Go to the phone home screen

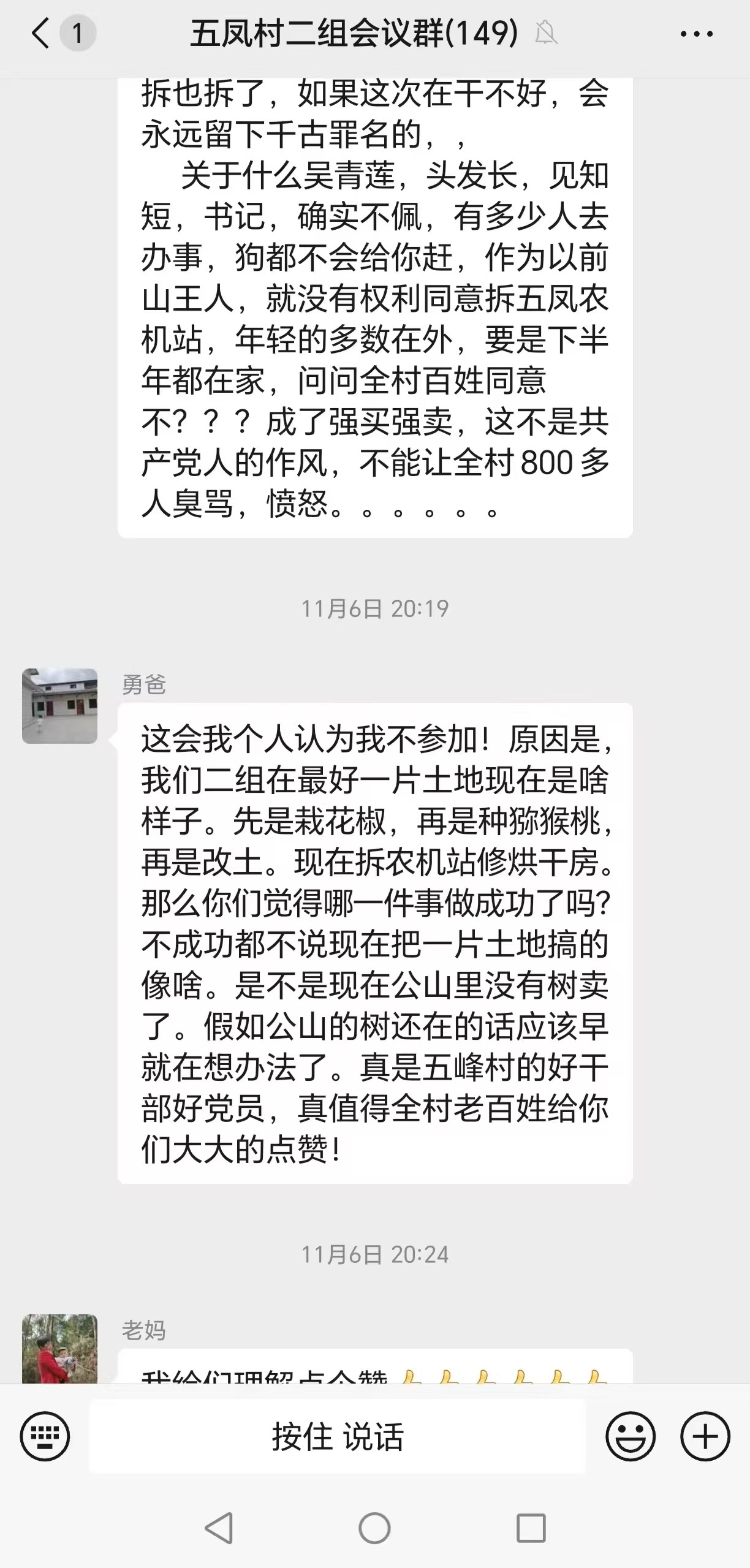pos(374,1528)
